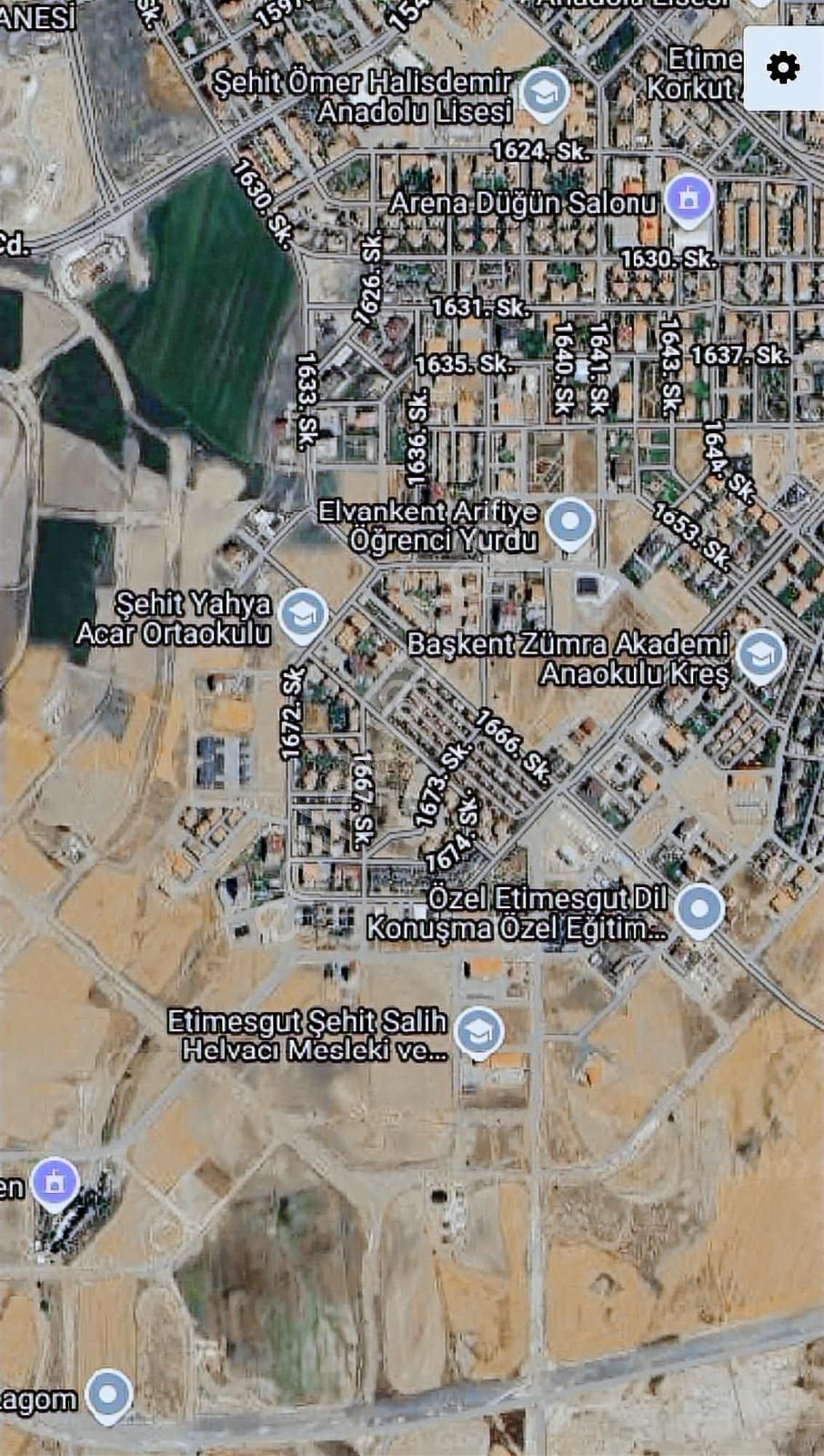Select Şehit Yahya Acar Ortaokulu marker
The width and height of the screenshot is (824, 1456).
click(x=303, y=614)
